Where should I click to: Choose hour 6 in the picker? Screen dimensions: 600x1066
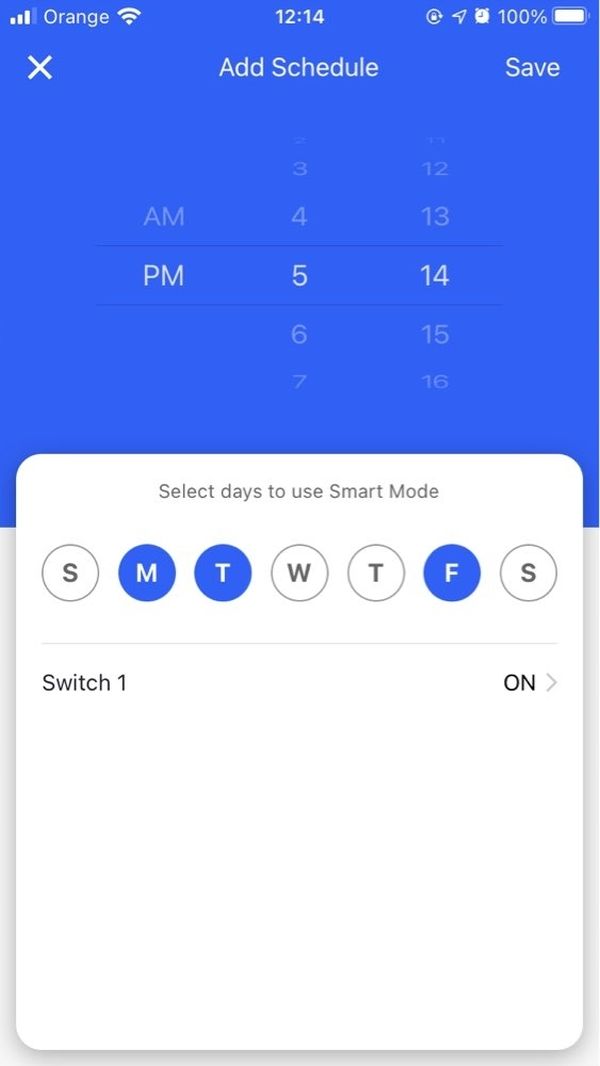pos(299,334)
